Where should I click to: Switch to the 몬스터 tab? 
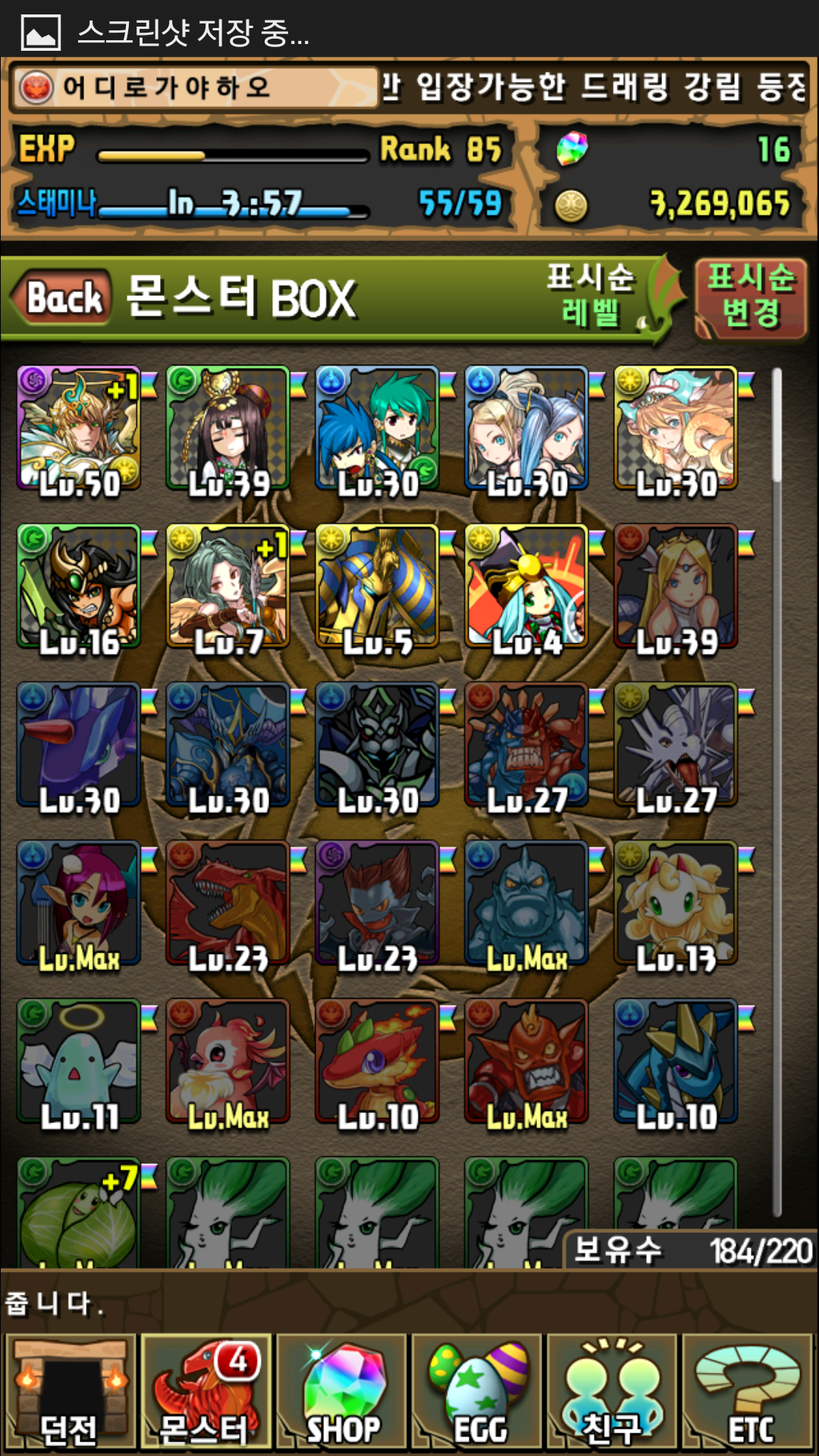(205, 1392)
